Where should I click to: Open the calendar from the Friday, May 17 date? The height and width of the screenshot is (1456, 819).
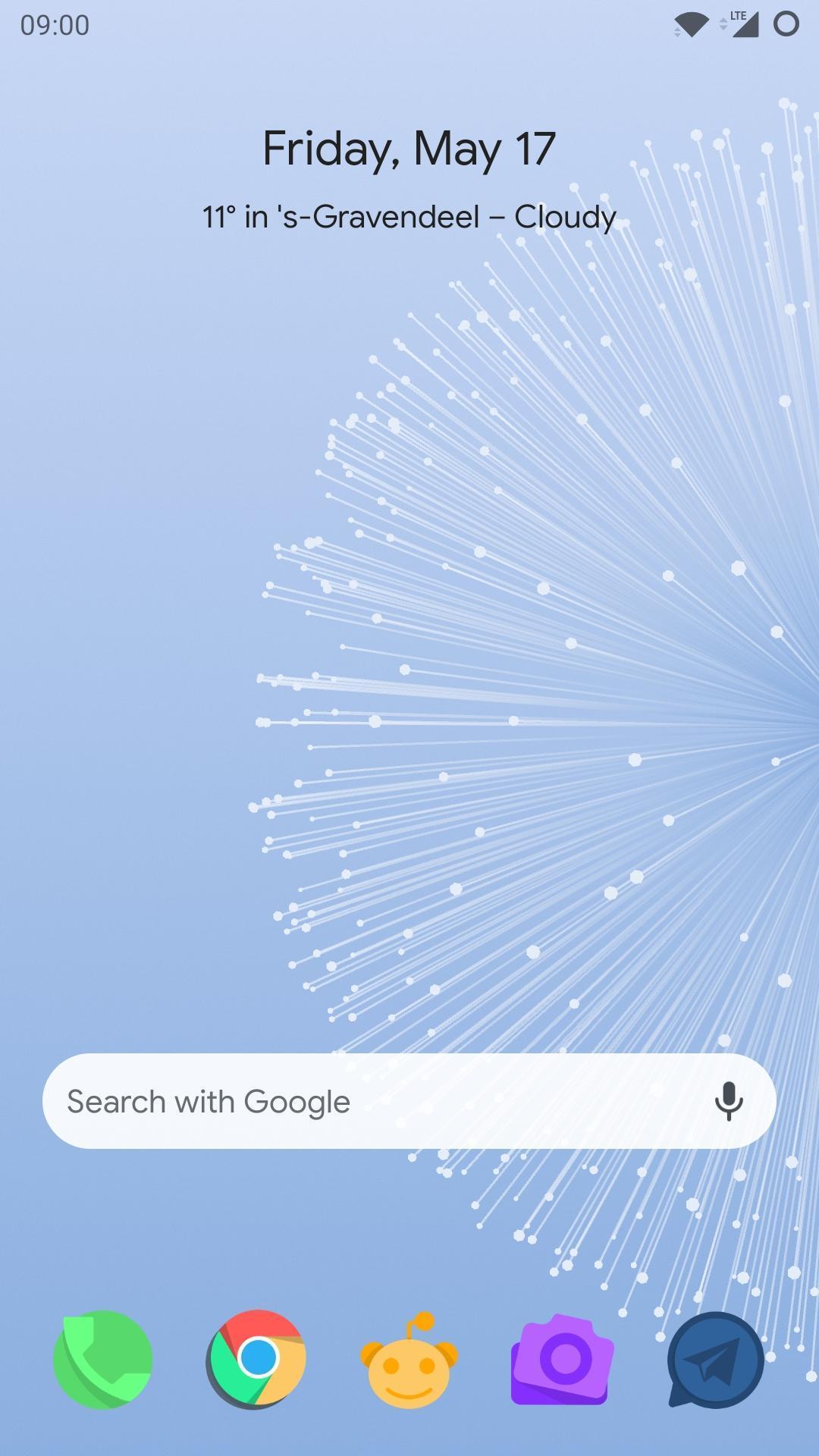[x=409, y=148]
